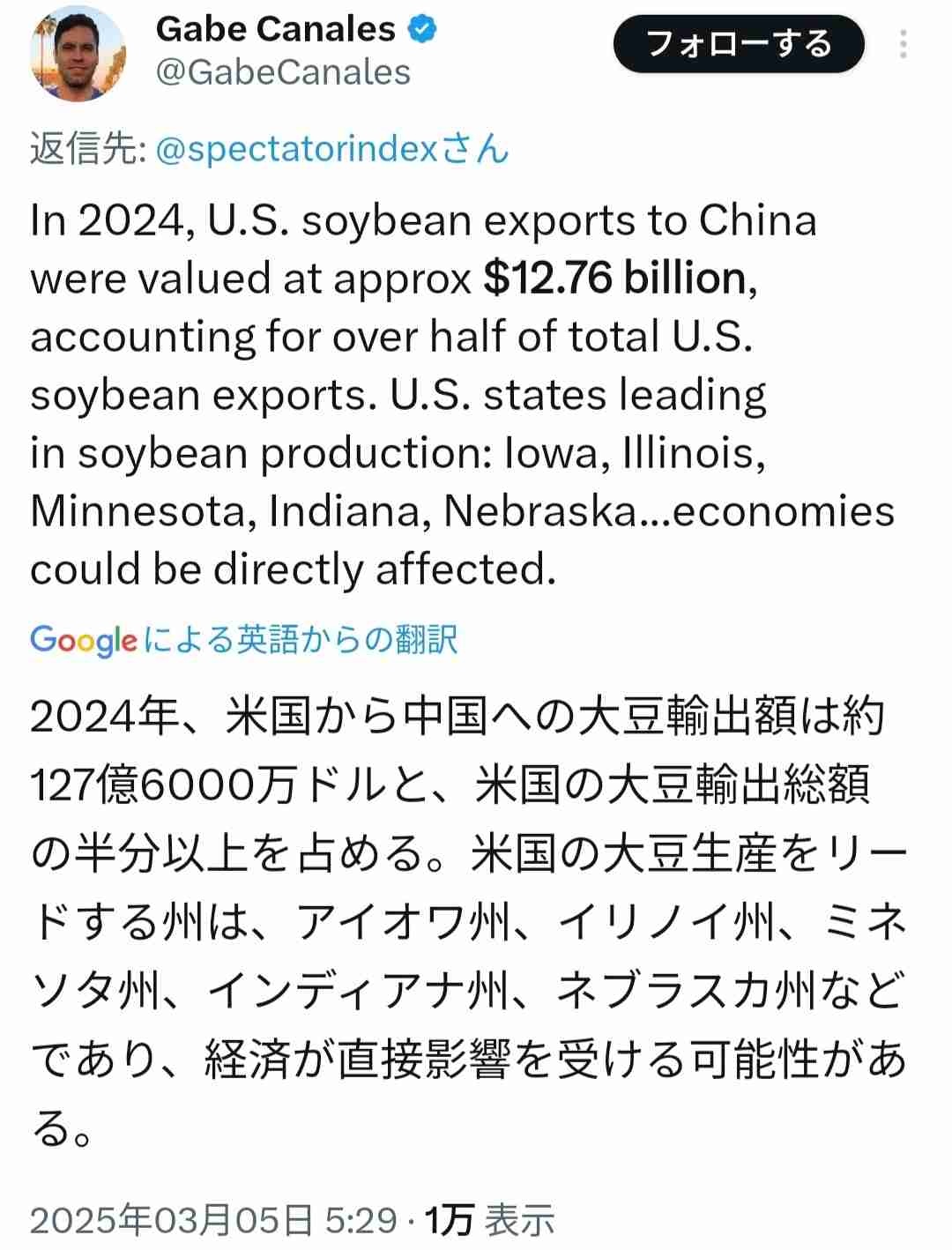Open the @spectatorindex reply mention
The width and height of the screenshot is (952, 1250).
(x=296, y=150)
